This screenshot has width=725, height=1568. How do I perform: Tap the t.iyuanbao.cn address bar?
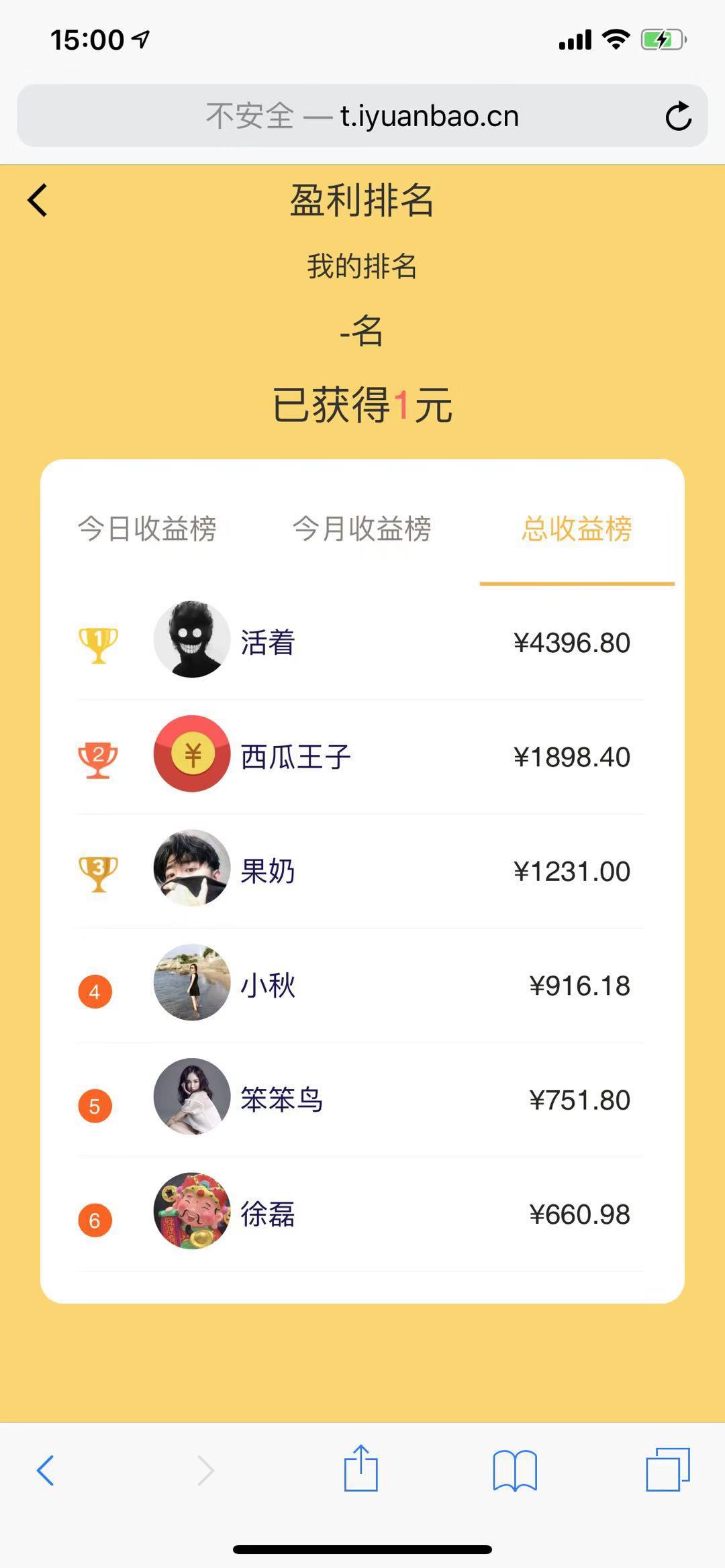362,116
